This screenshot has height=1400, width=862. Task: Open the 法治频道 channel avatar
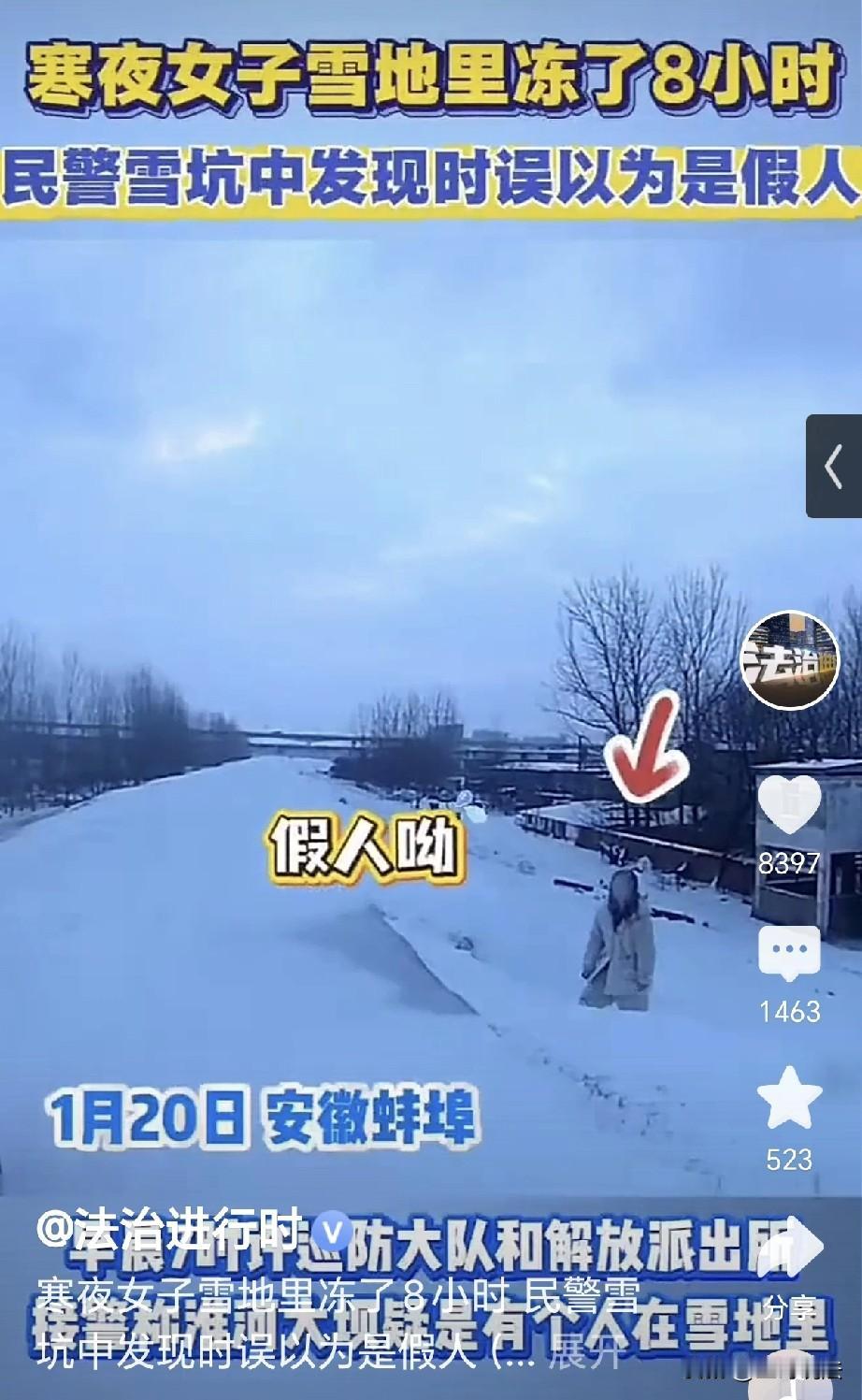(x=790, y=659)
